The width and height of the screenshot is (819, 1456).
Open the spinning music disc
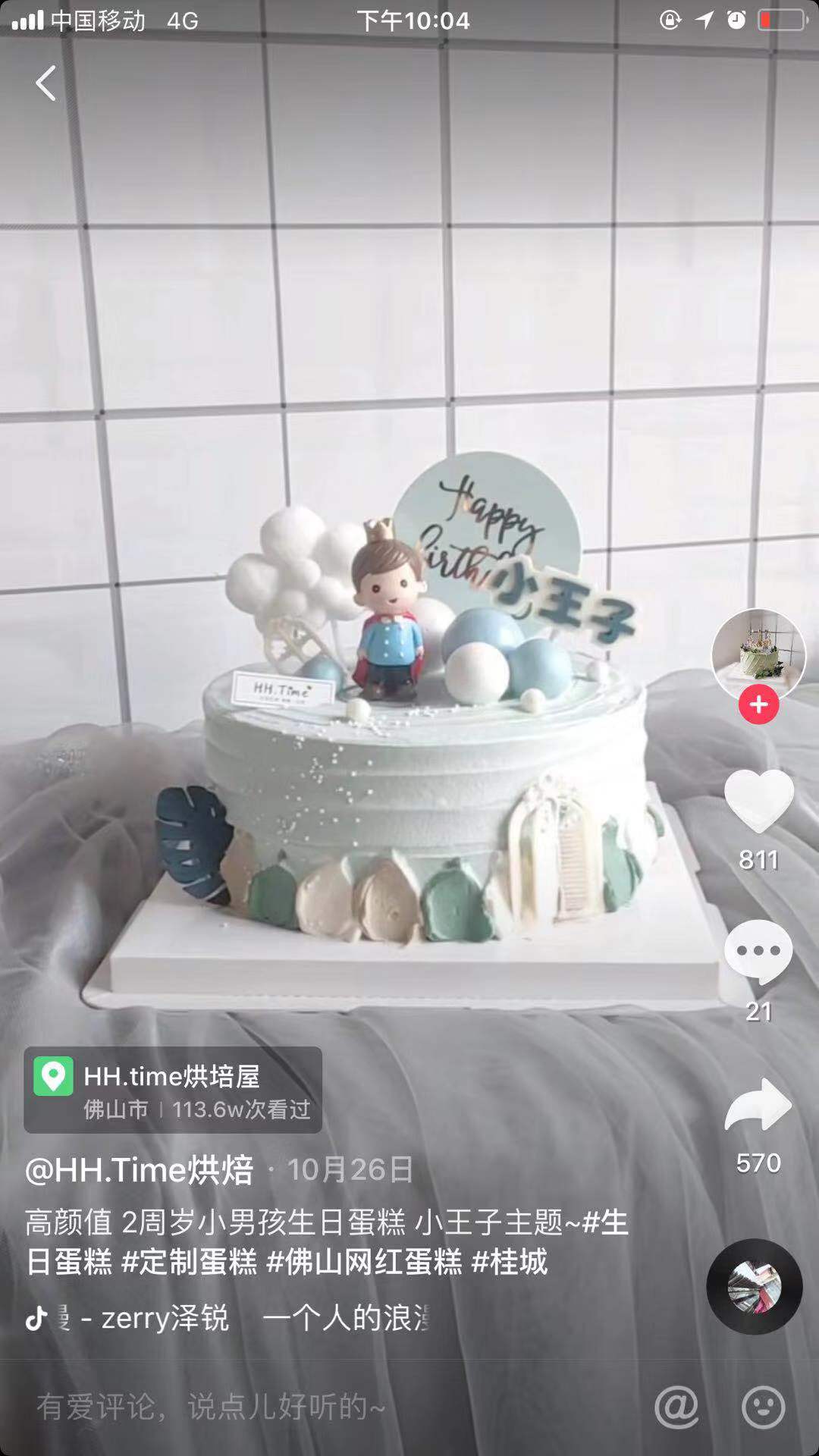[x=755, y=1287]
